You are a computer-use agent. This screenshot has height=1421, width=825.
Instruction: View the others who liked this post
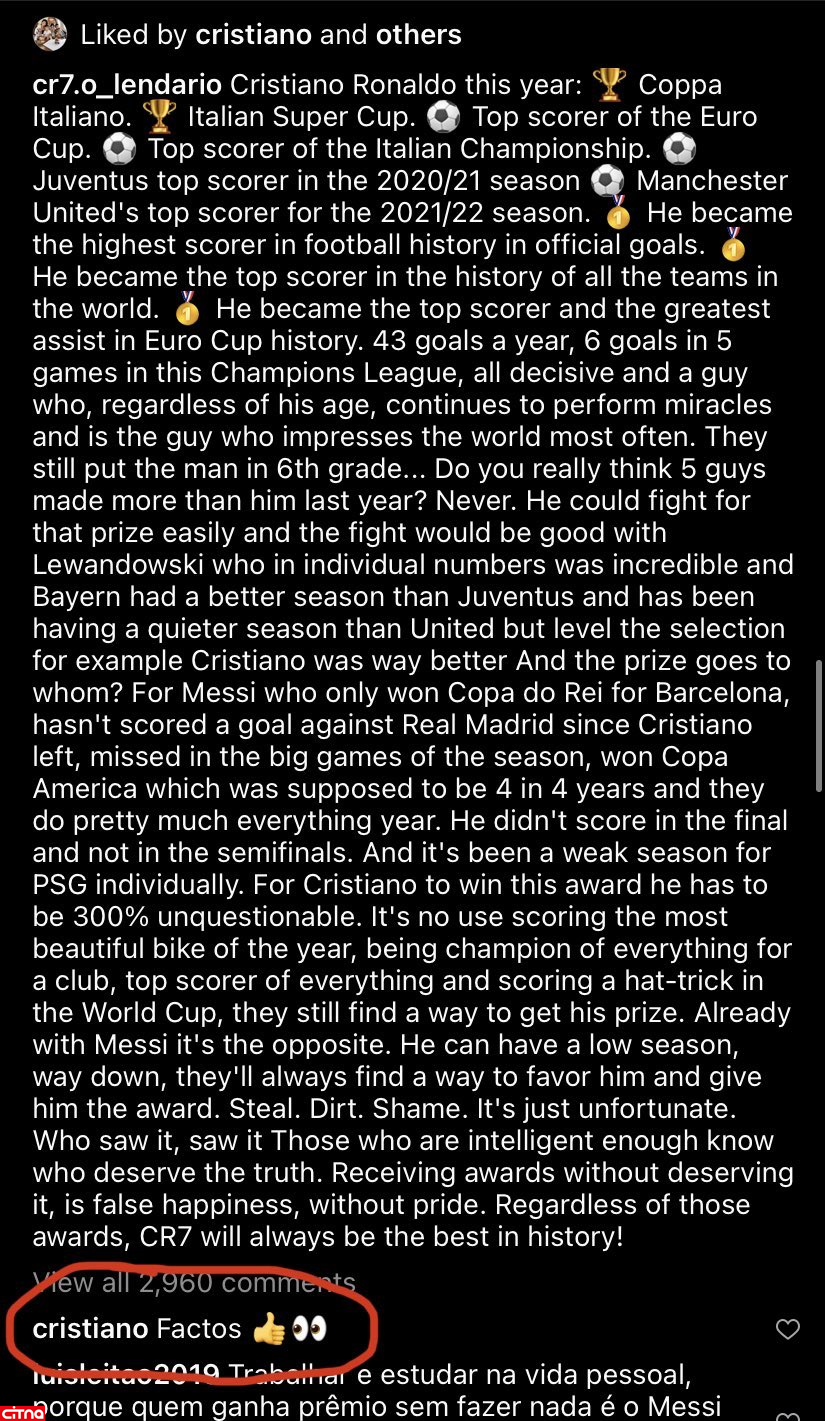tap(418, 35)
